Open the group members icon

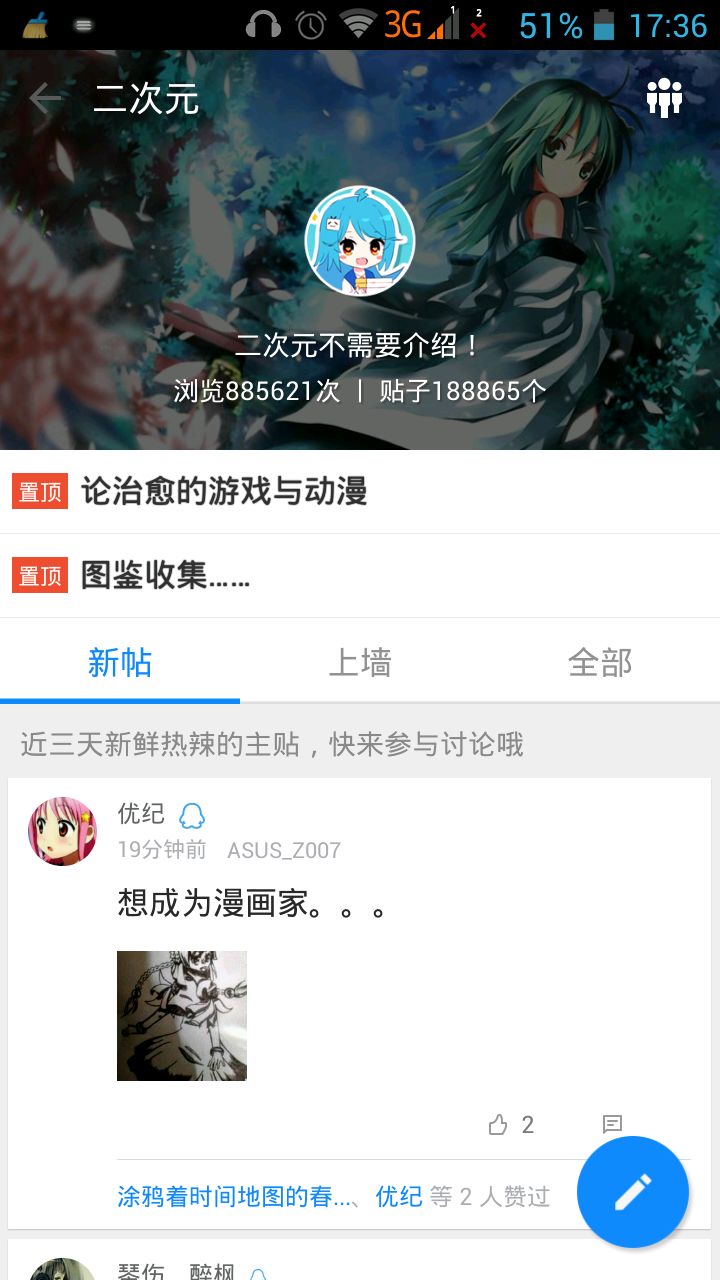663,98
